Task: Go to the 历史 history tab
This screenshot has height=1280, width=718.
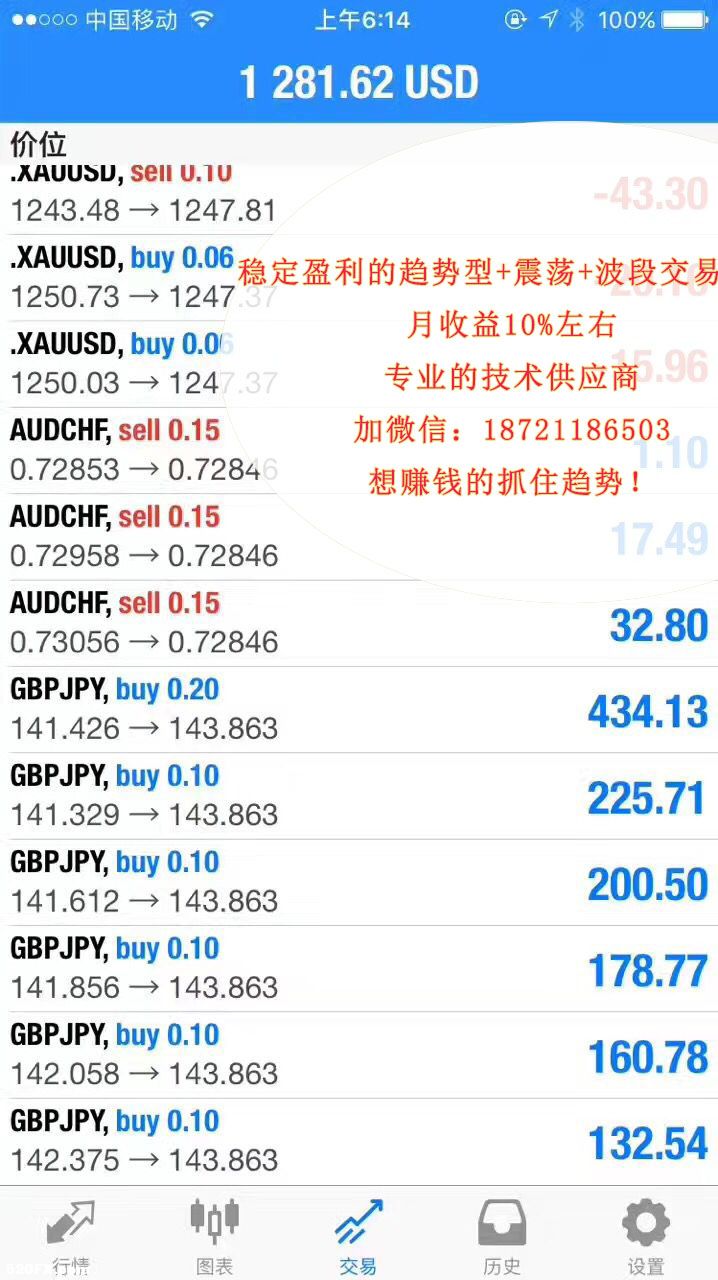Action: click(x=502, y=1236)
